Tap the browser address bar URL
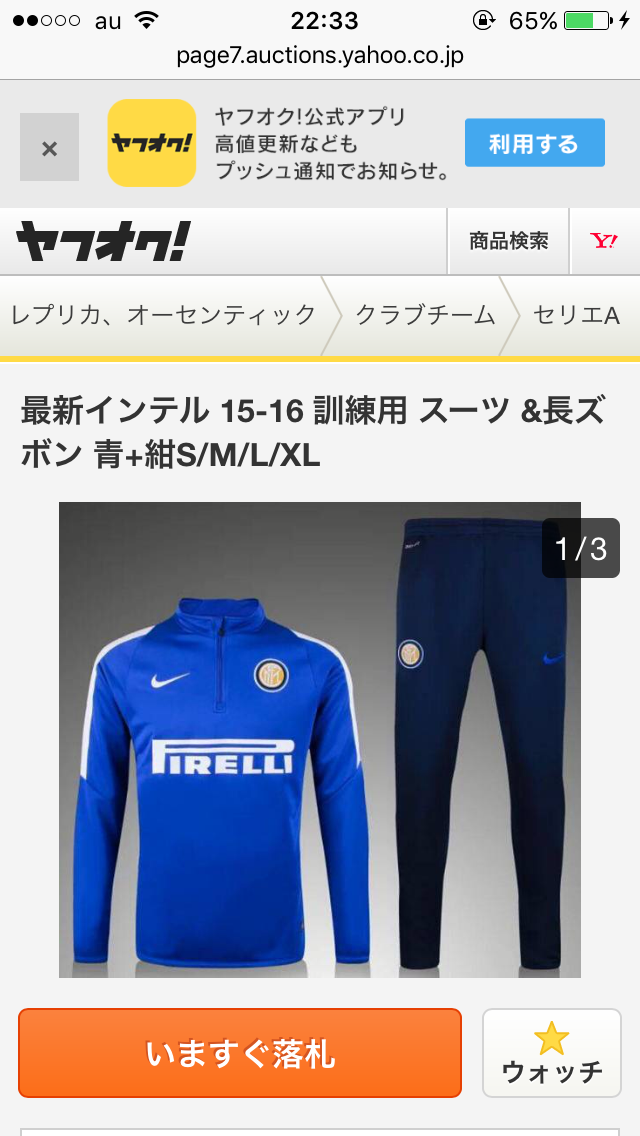The image size is (640, 1136). (x=320, y=56)
